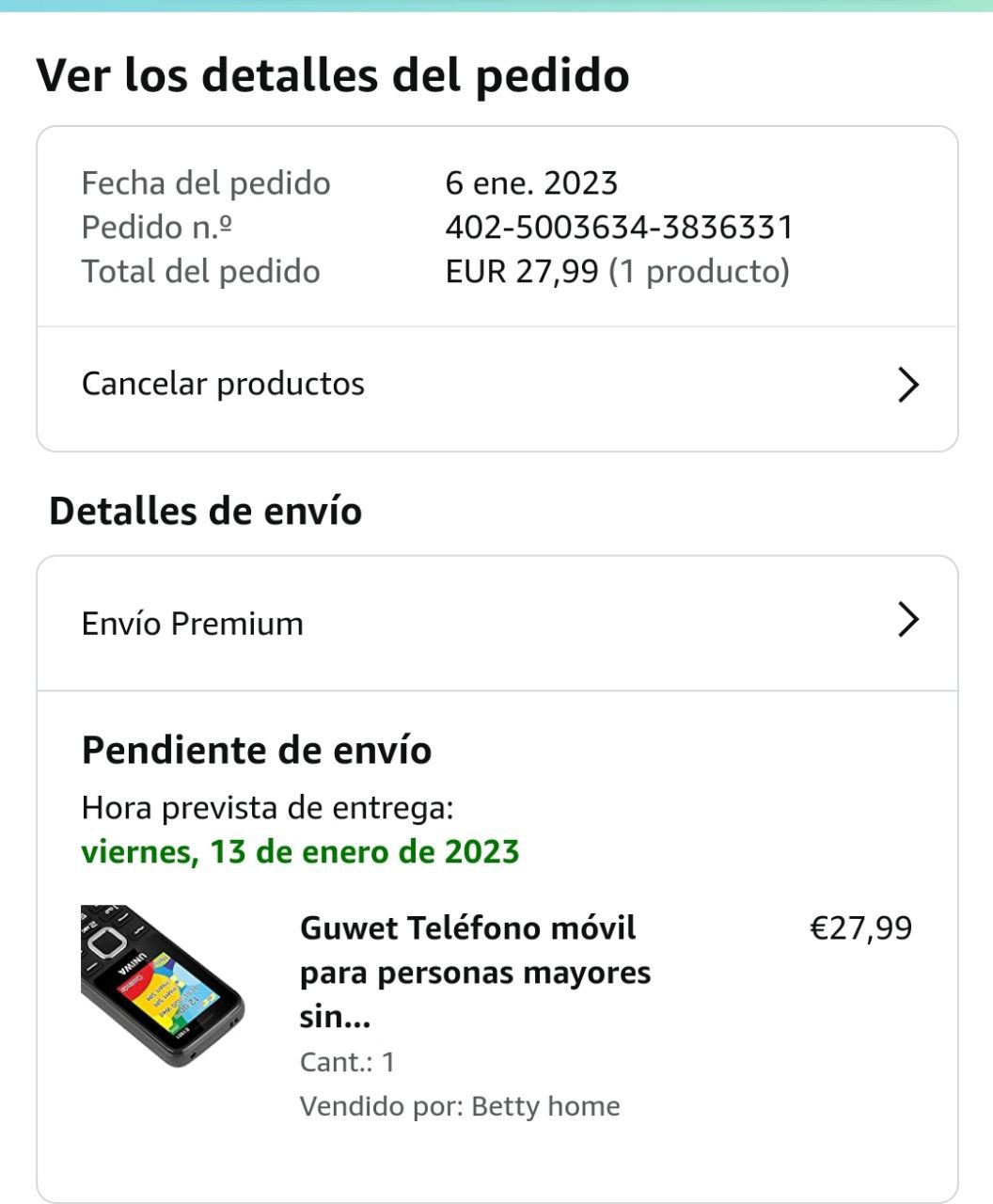Open the Guwet Teléfono móvil product image
The height and width of the screenshot is (1204, 993).
point(163,985)
